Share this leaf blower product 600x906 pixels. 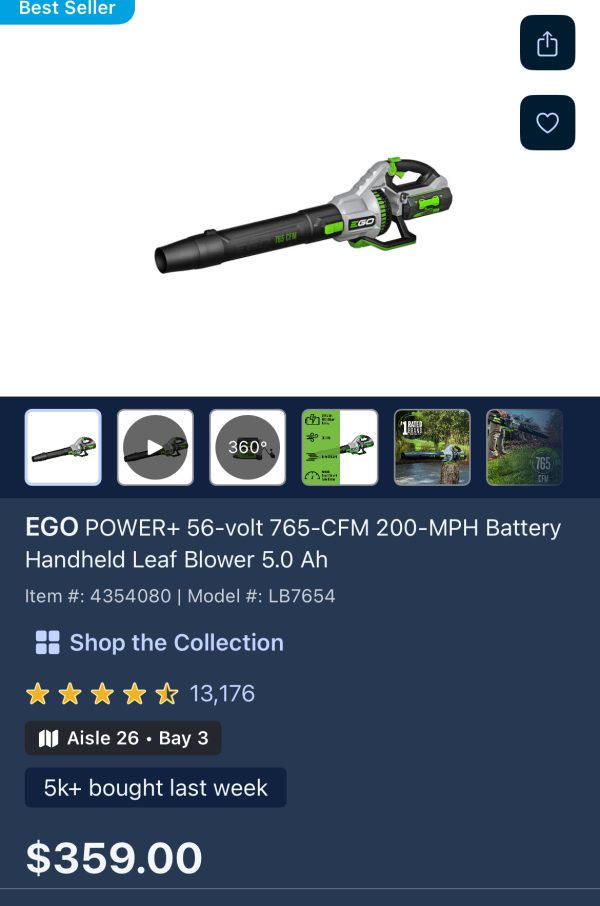(x=547, y=43)
